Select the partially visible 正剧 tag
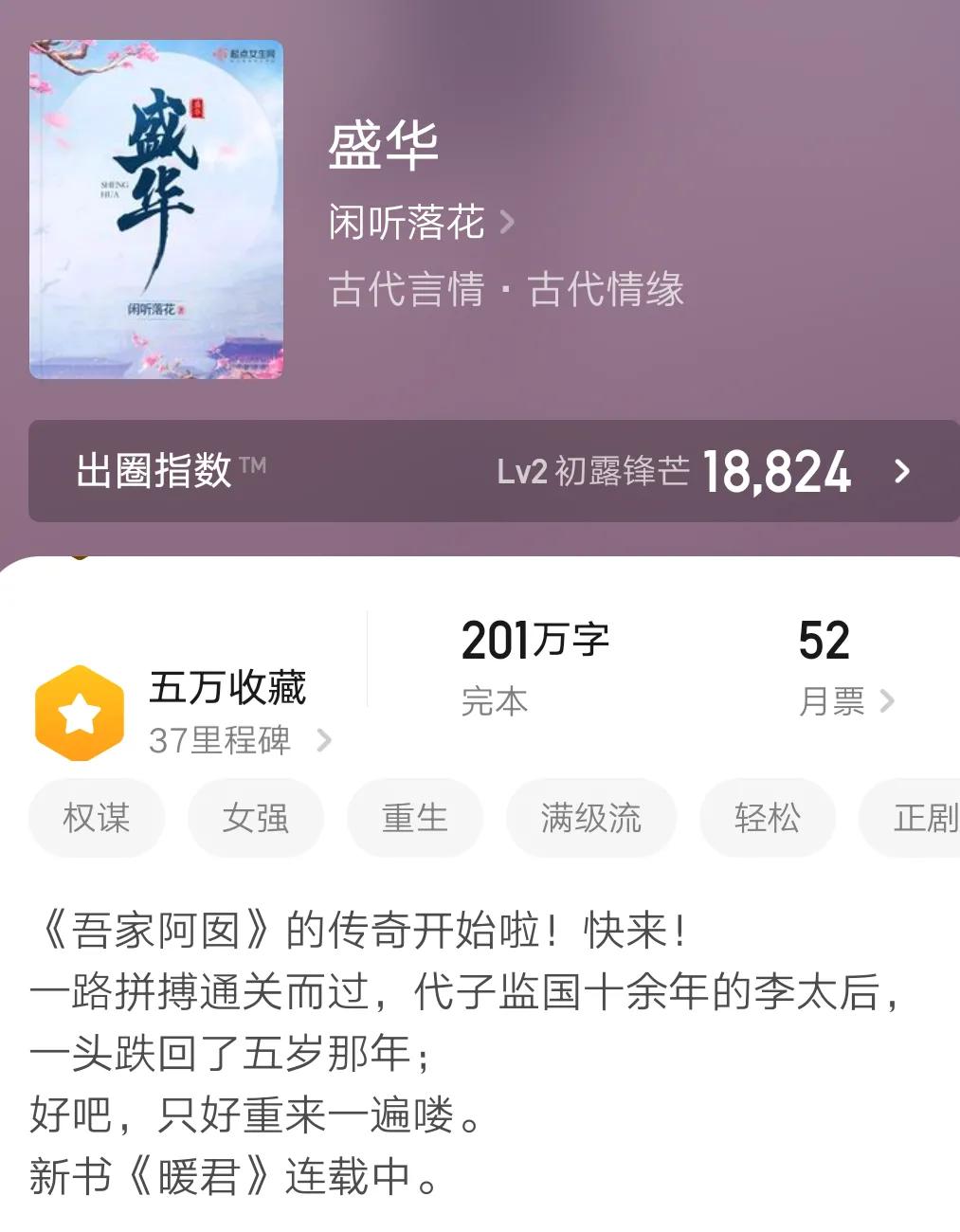This screenshot has width=960, height=1232. pyautogui.click(x=924, y=818)
